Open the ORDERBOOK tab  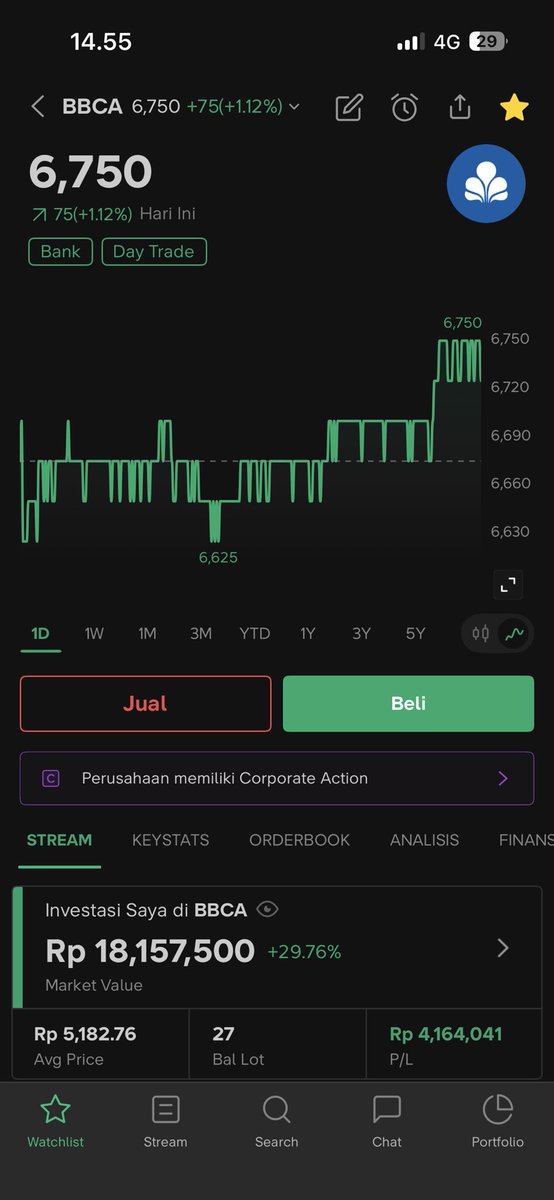tap(300, 840)
